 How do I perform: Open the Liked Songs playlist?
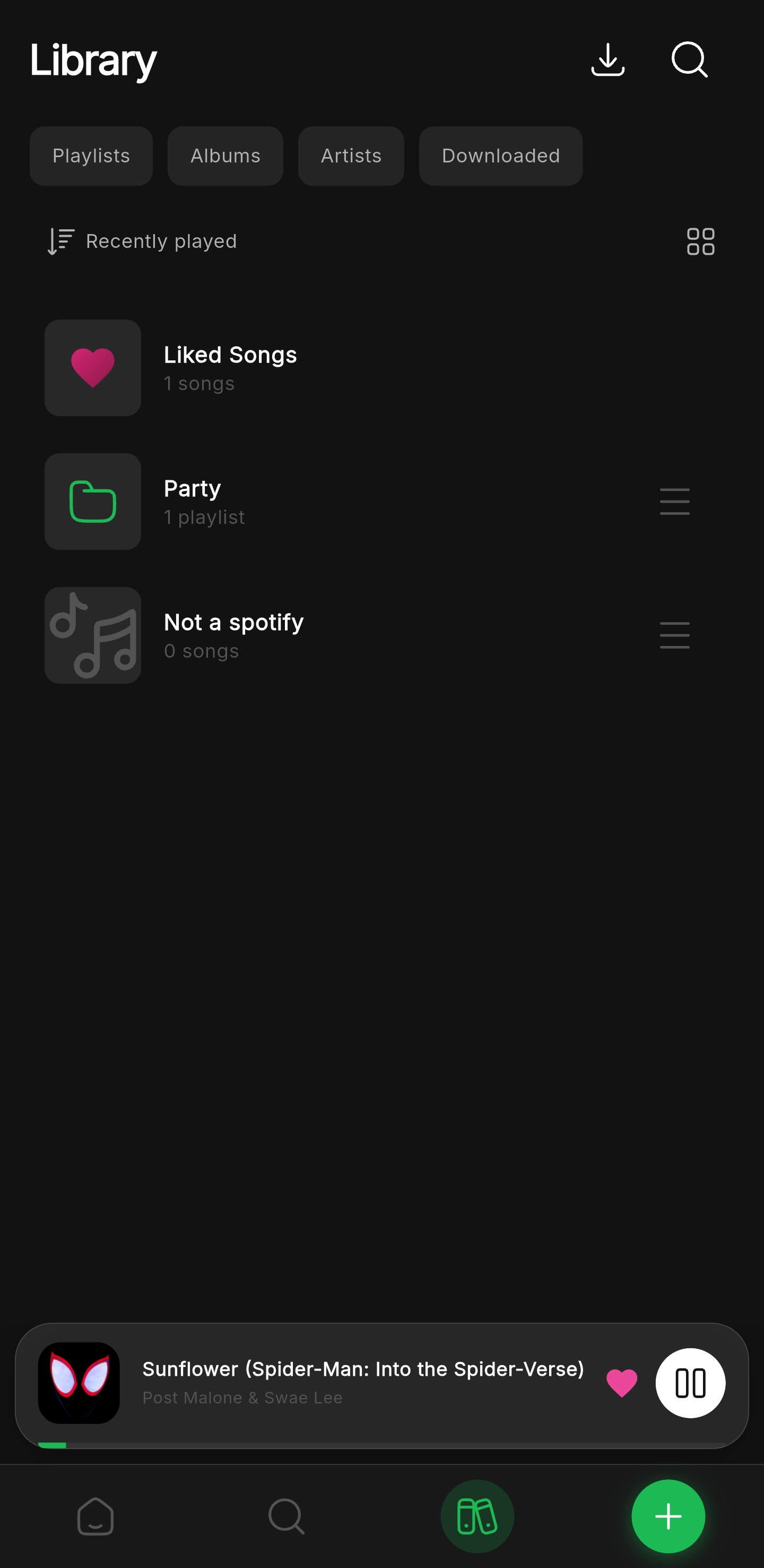[x=230, y=368]
